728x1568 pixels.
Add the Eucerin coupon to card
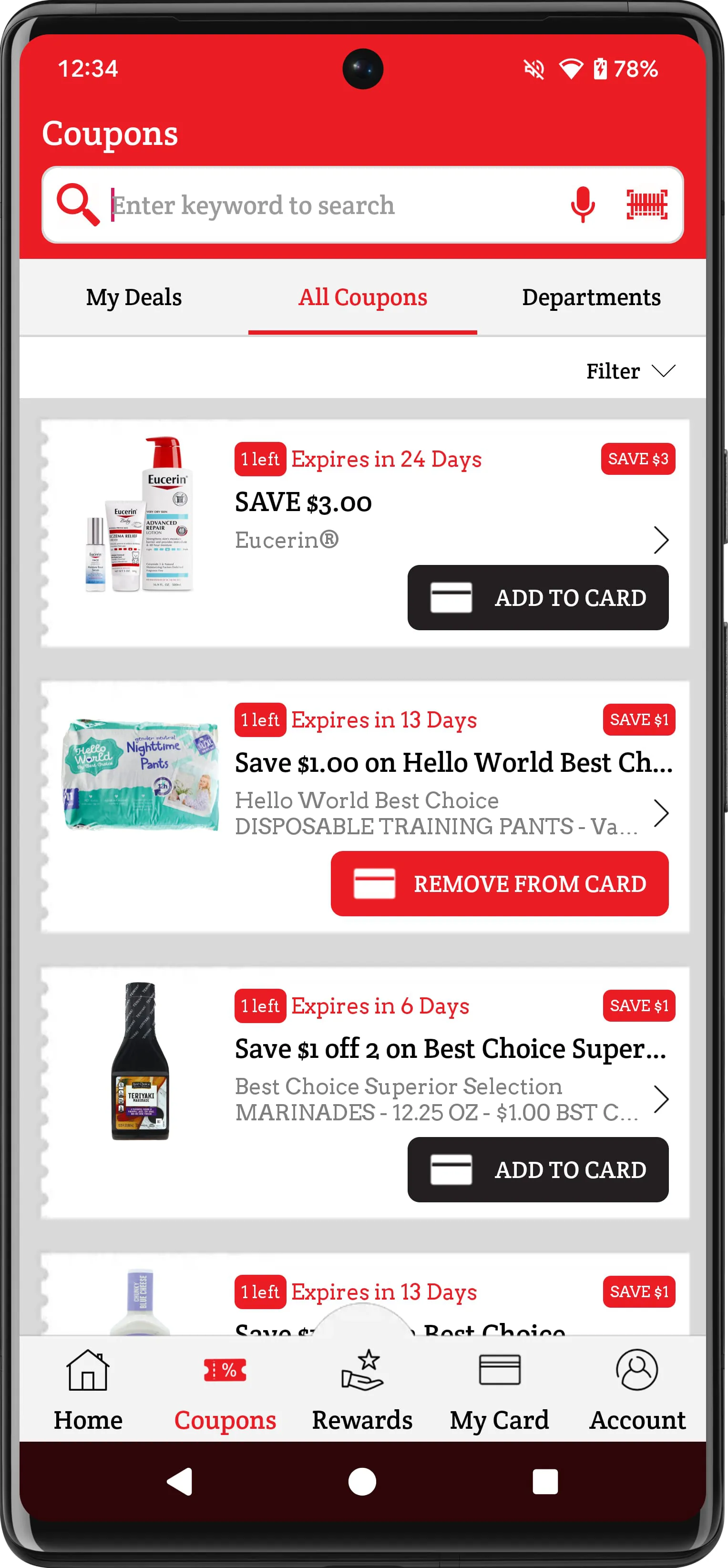(537, 598)
